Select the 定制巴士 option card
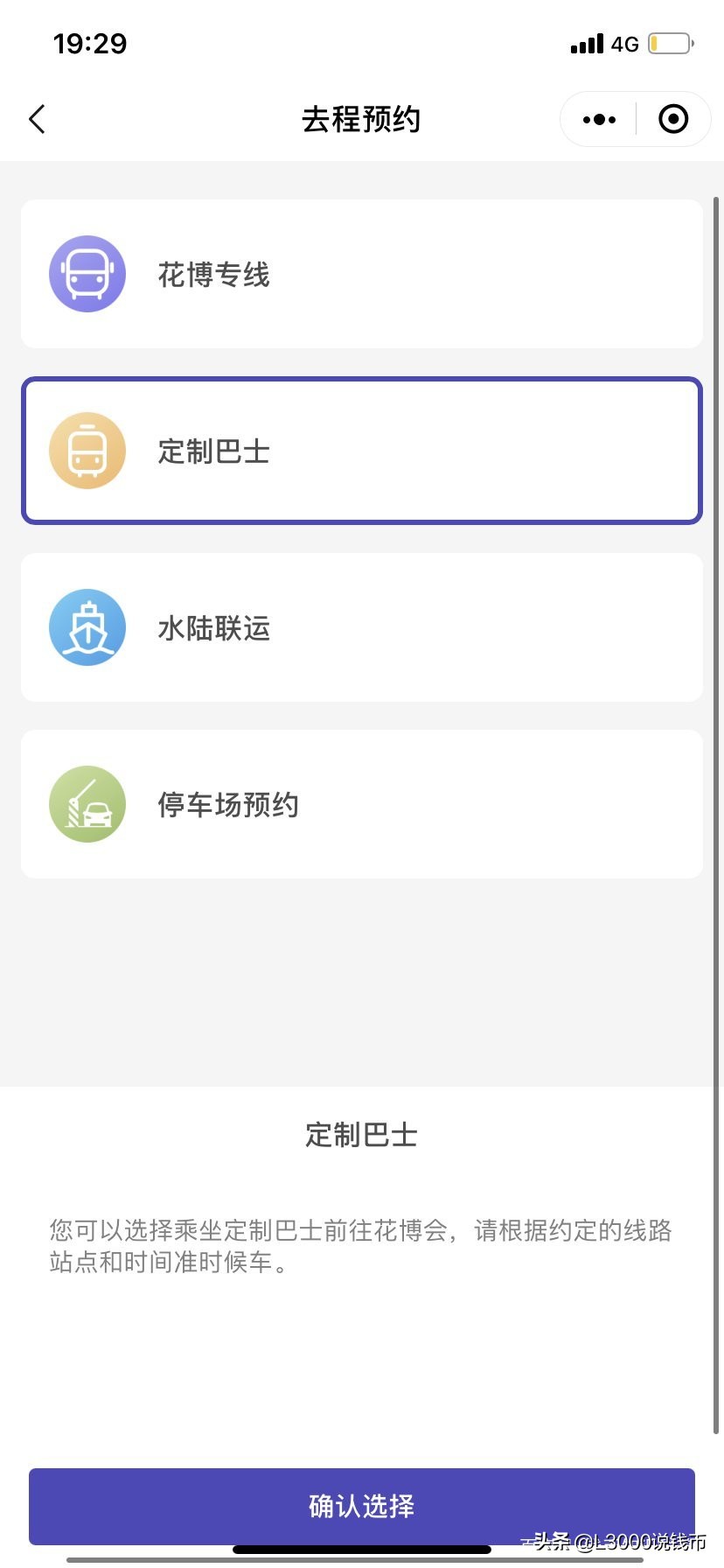724x1568 pixels. pyautogui.click(x=361, y=450)
